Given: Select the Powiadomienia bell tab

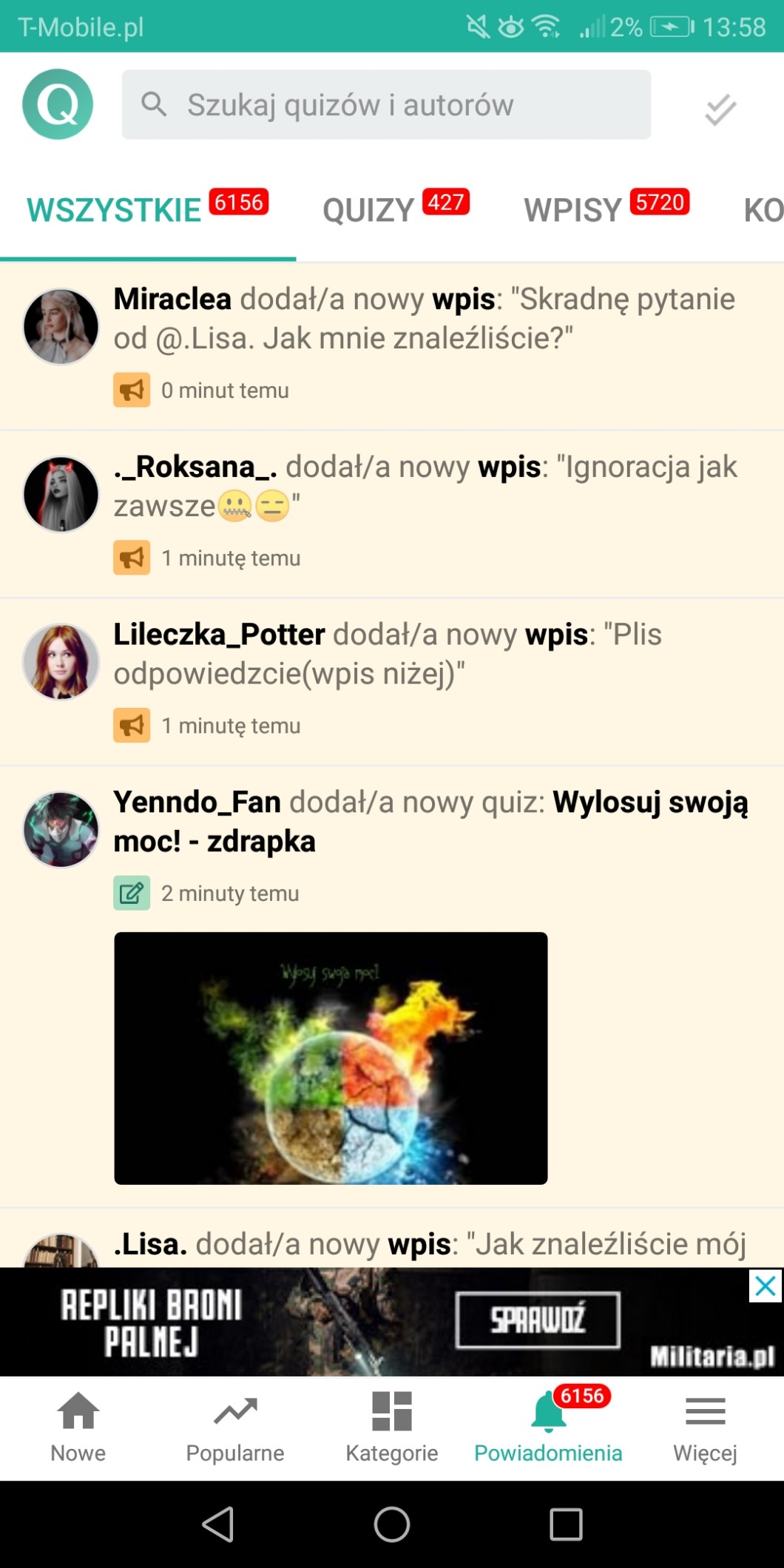Looking at the screenshot, I should (x=548, y=1427).
